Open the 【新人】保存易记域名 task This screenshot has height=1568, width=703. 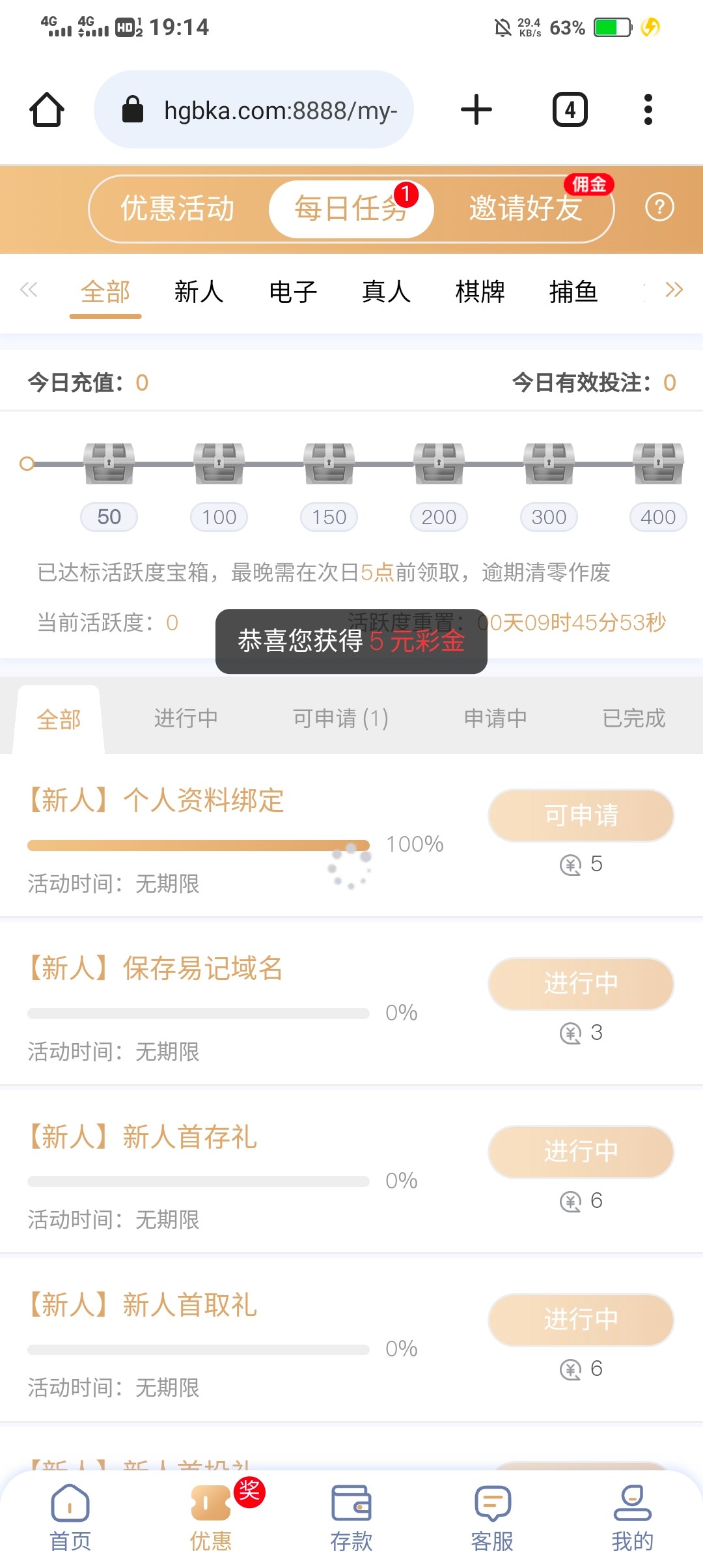click(155, 968)
